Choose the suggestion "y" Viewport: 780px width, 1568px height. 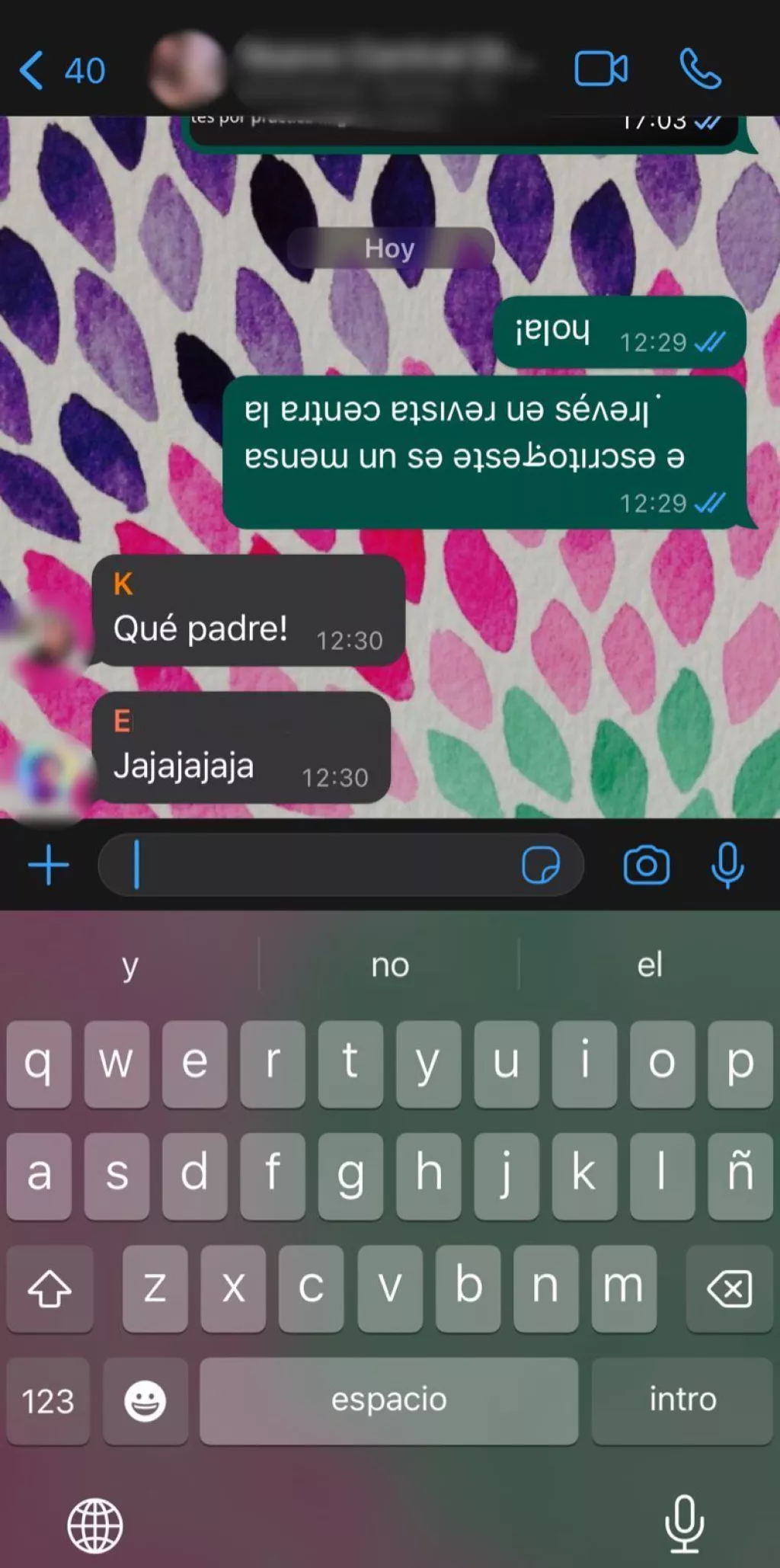130,965
